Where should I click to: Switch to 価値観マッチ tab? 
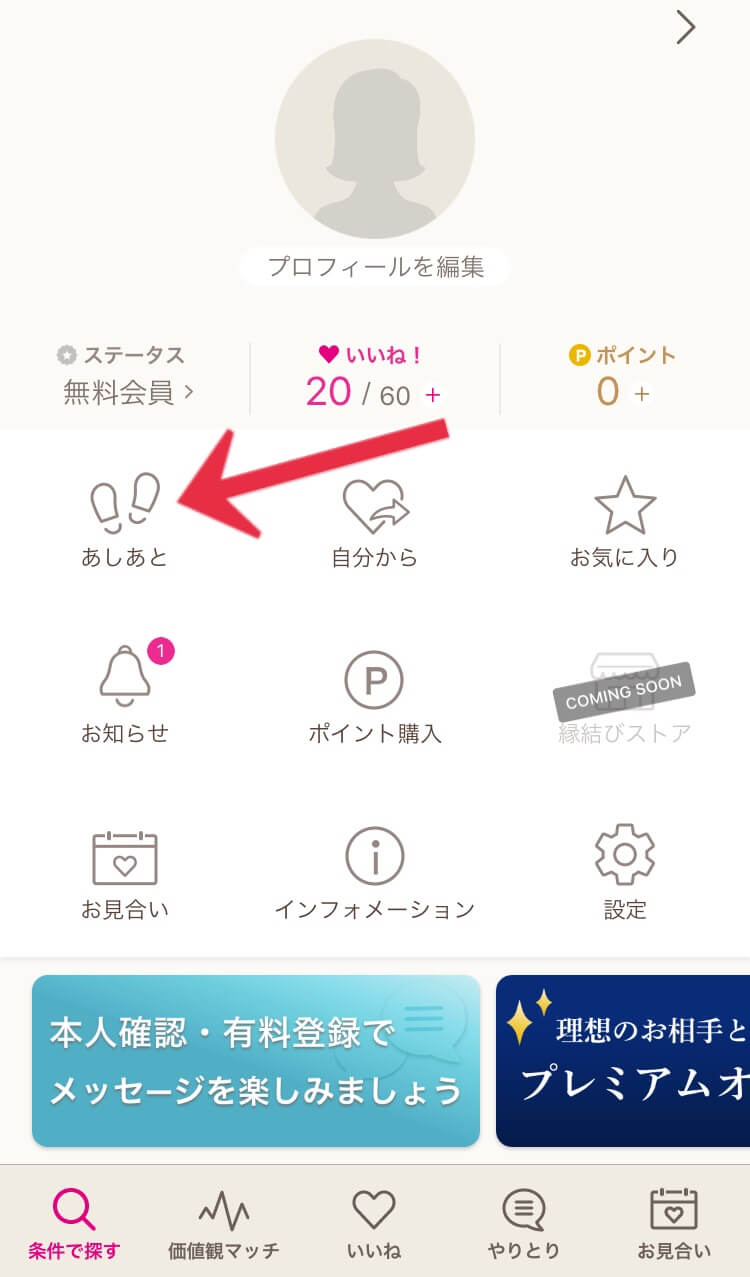(x=224, y=1224)
